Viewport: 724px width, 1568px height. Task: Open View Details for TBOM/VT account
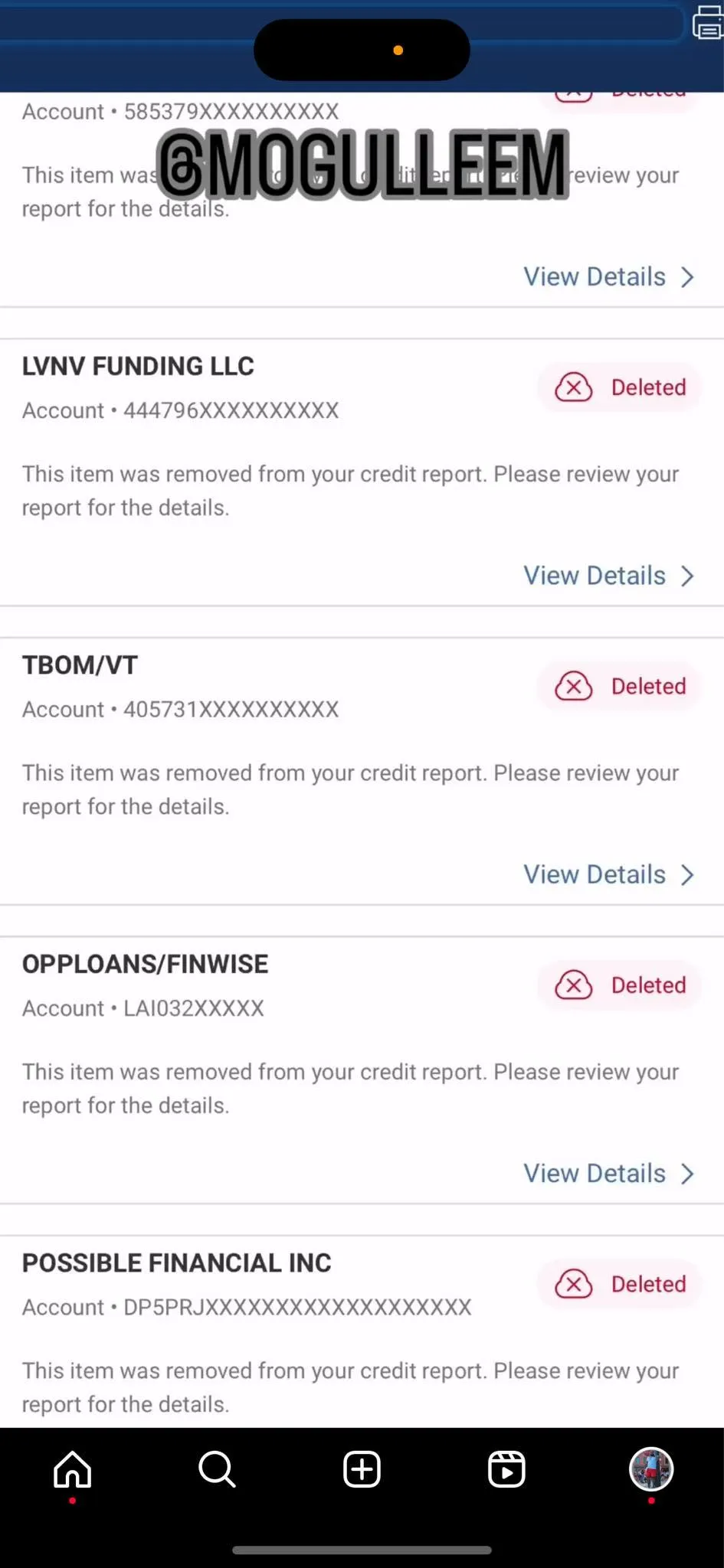pyautogui.click(x=609, y=874)
